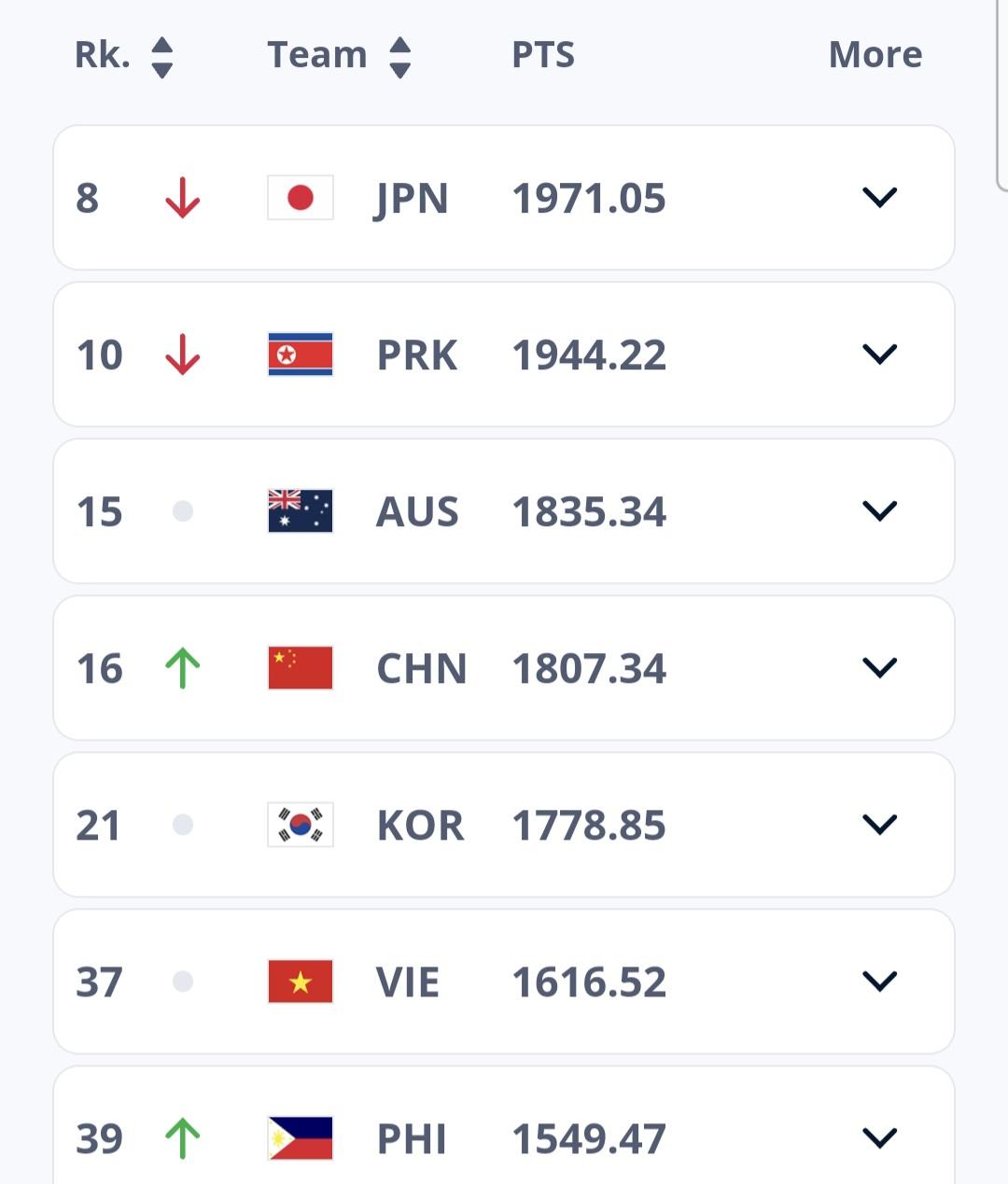Expand more details for PRK
1008x1184 pixels.
tap(879, 355)
